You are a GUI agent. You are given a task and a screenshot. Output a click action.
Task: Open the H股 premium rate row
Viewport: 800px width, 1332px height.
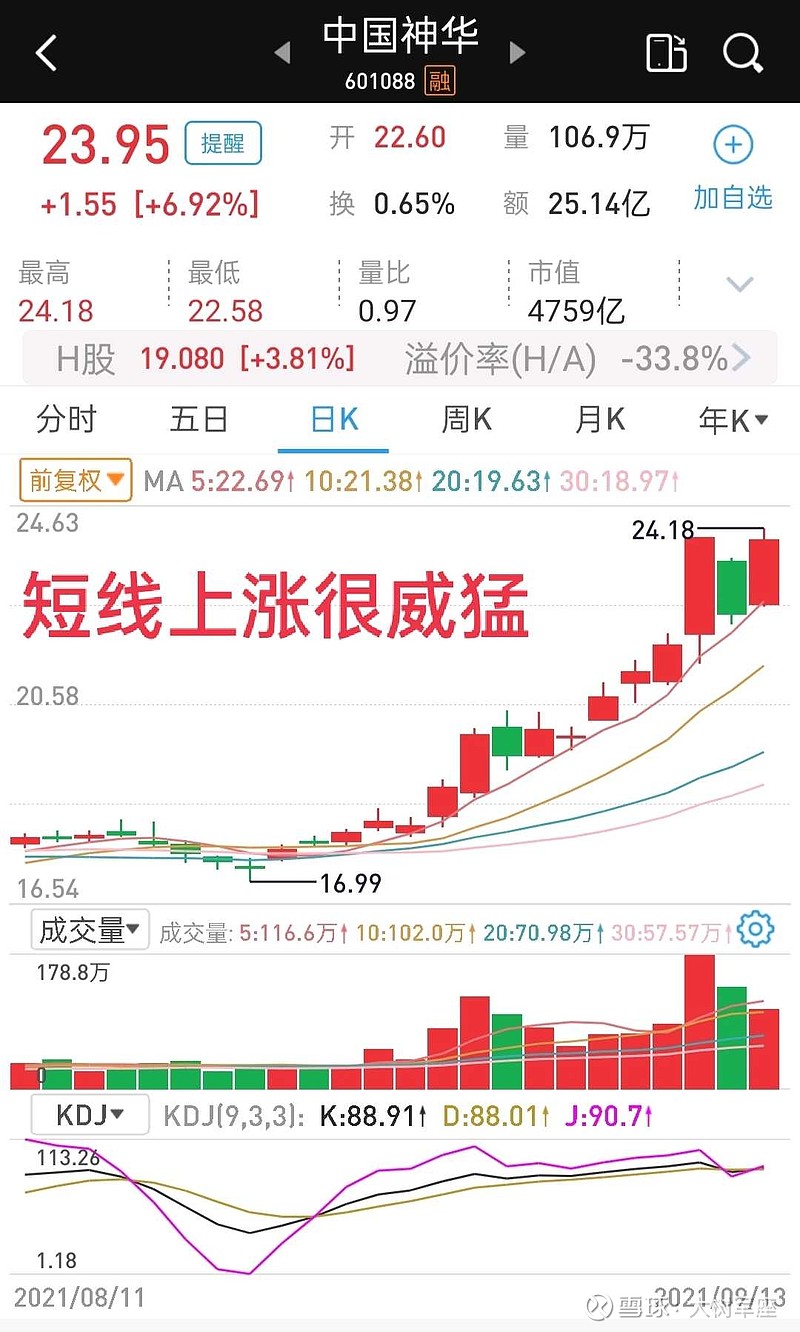400,358
